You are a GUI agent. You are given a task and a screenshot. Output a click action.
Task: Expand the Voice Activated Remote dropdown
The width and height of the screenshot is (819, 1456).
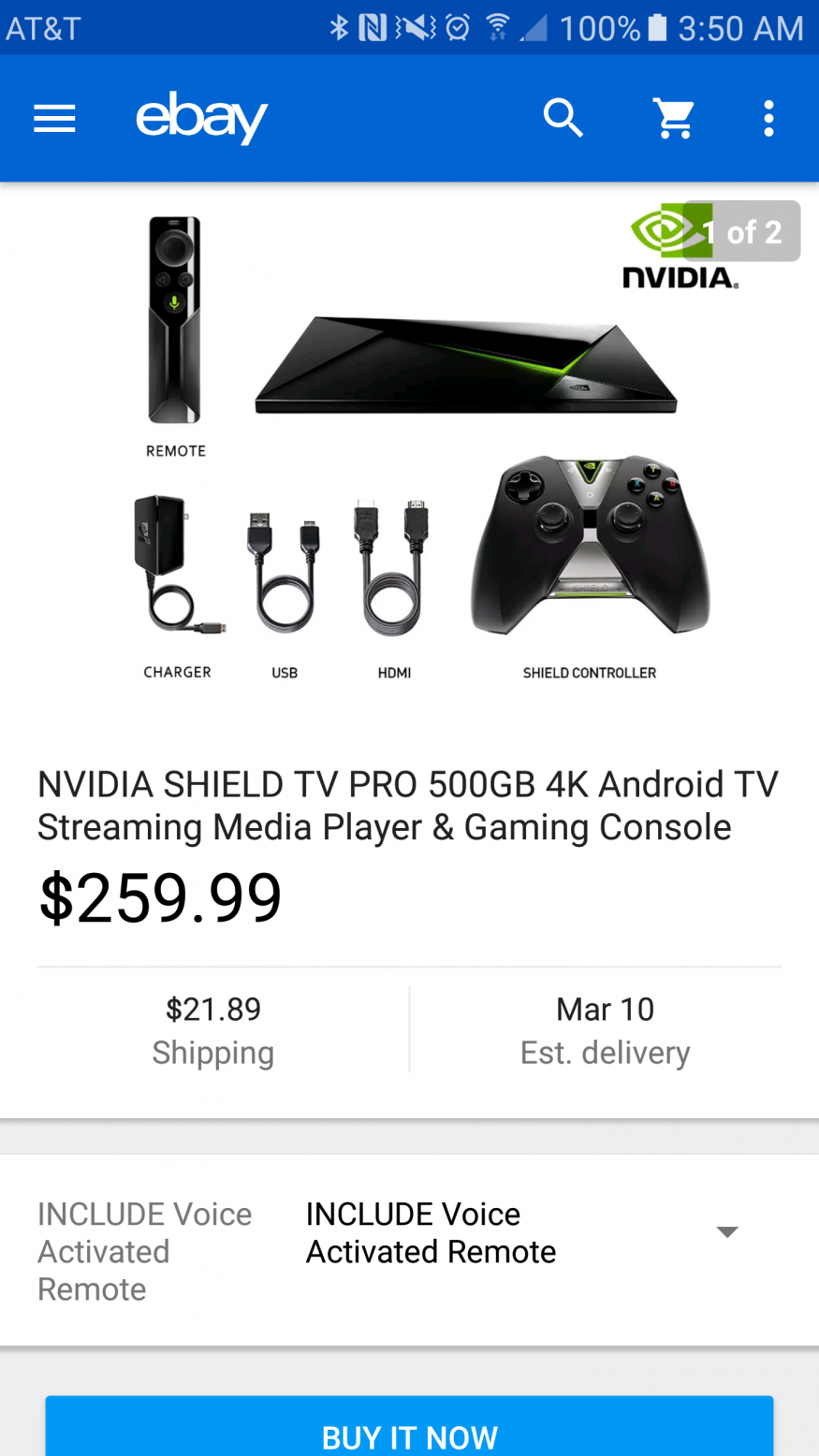point(726,1231)
